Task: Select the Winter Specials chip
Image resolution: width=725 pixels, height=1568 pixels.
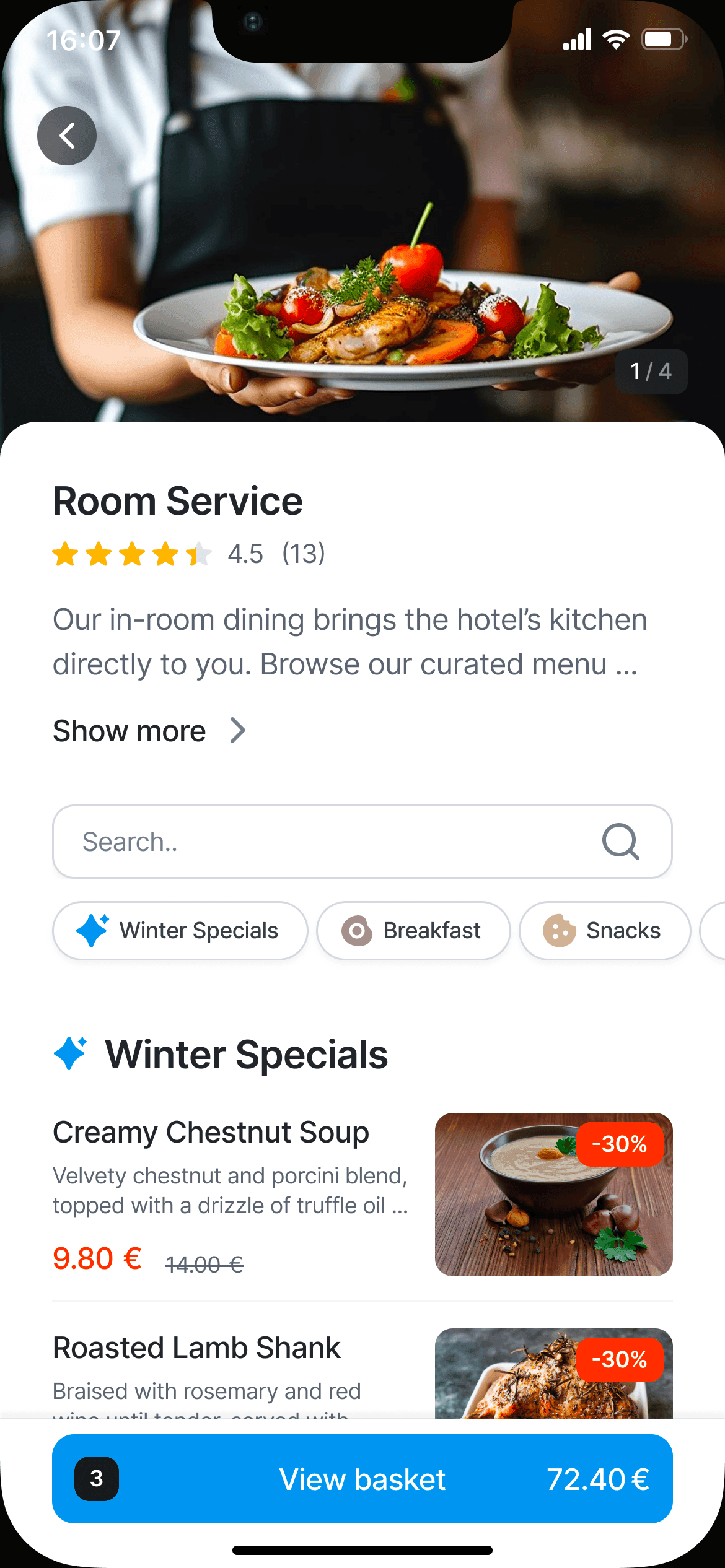Action: pyautogui.click(x=180, y=930)
